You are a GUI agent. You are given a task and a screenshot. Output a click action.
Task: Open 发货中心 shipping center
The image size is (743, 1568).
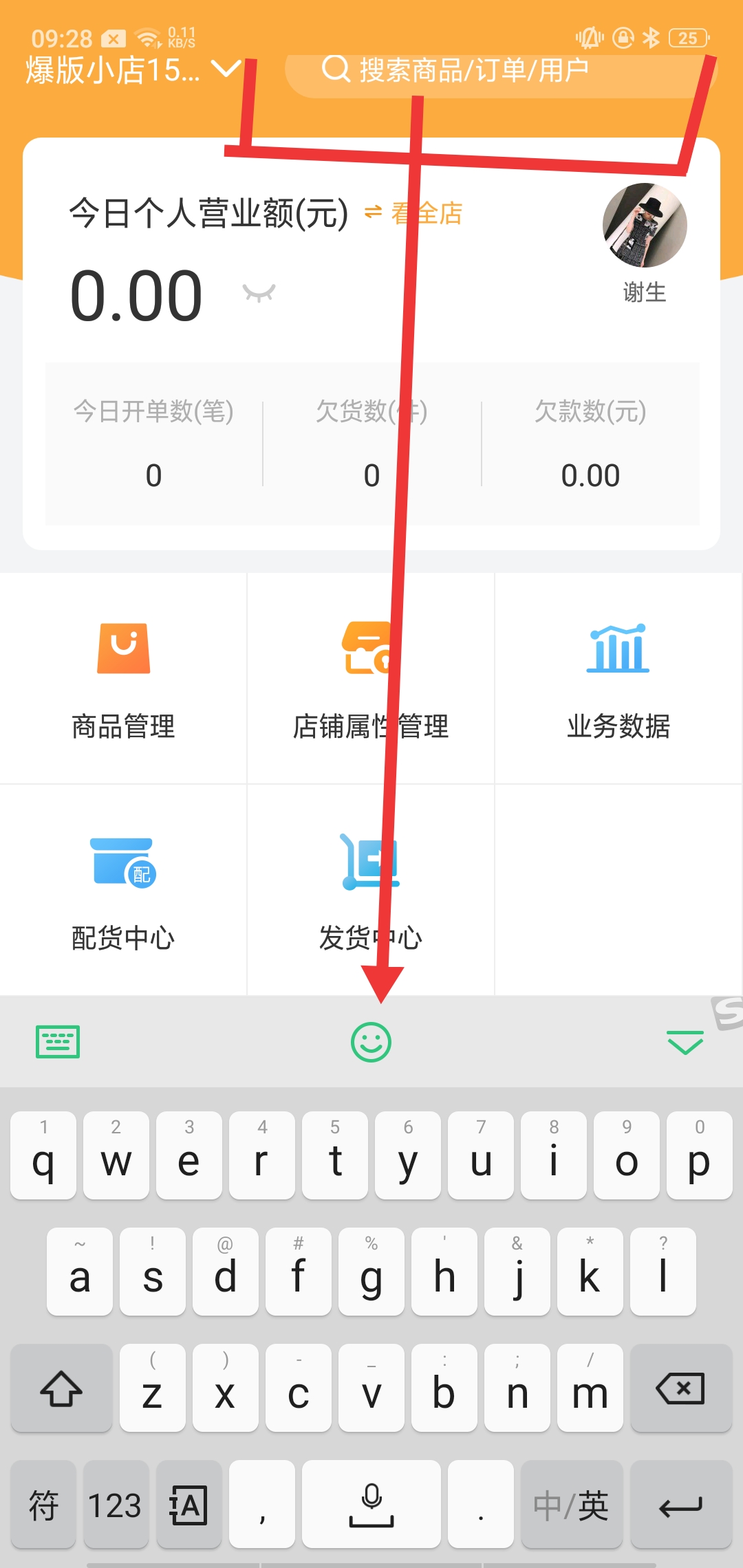point(371,891)
